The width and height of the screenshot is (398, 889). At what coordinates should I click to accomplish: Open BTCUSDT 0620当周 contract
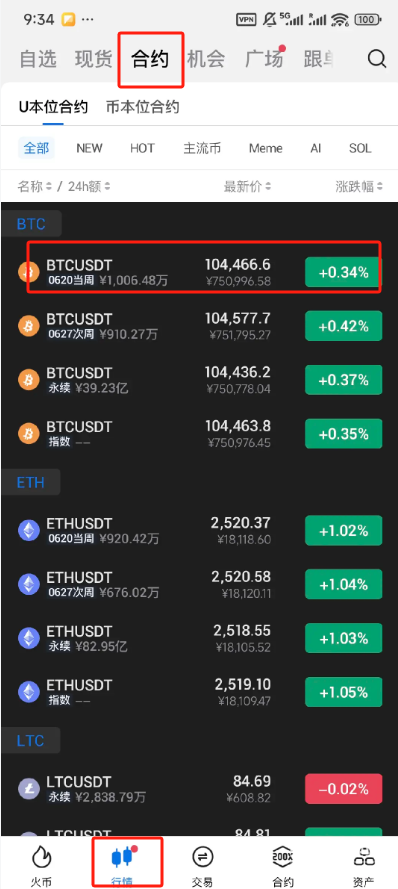click(x=199, y=272)
